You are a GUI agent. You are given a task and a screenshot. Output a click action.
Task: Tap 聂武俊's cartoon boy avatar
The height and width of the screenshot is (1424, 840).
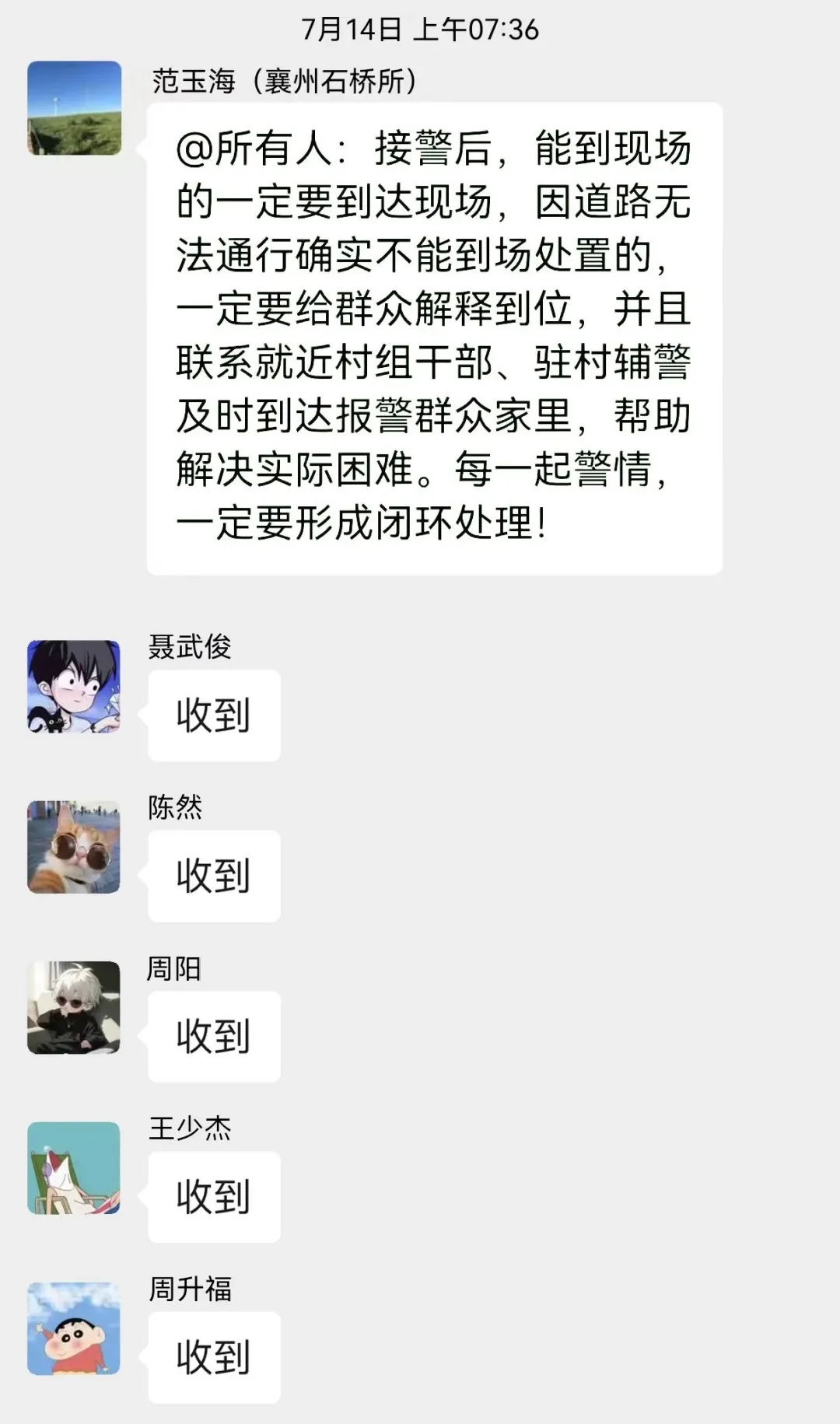(x=74, y=687)
